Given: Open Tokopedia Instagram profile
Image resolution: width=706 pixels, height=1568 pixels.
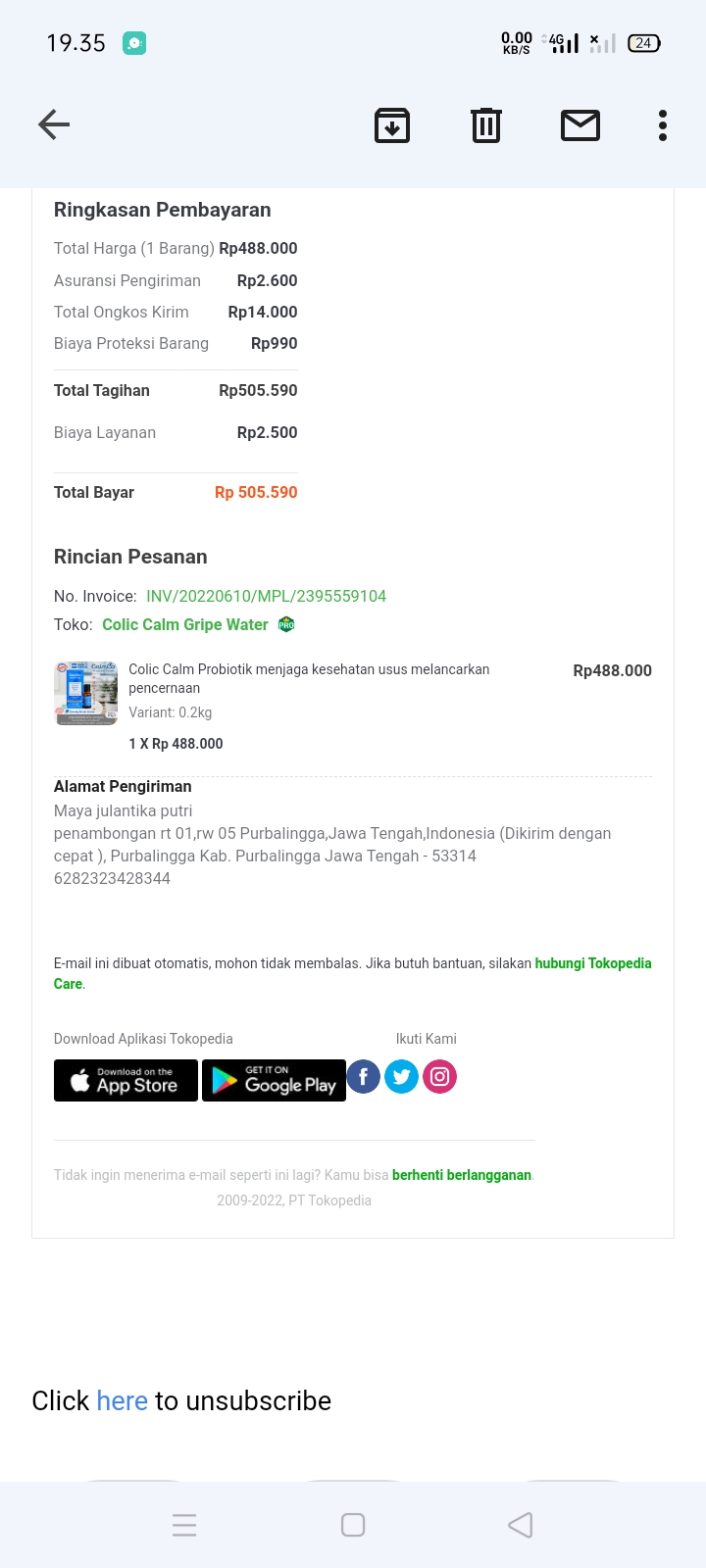Looking at the screenshot, I should click(x=439, y=1077).
